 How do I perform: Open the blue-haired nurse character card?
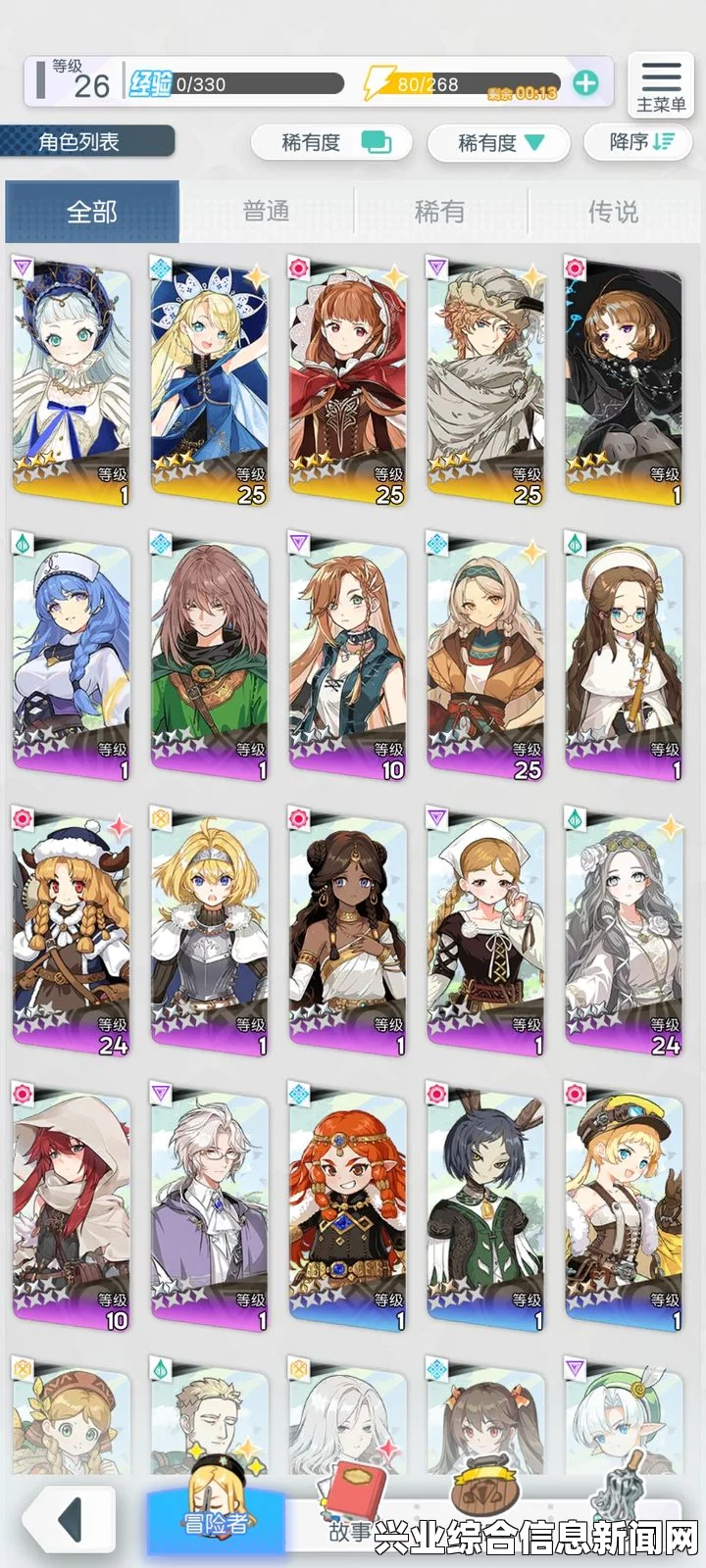71,657
